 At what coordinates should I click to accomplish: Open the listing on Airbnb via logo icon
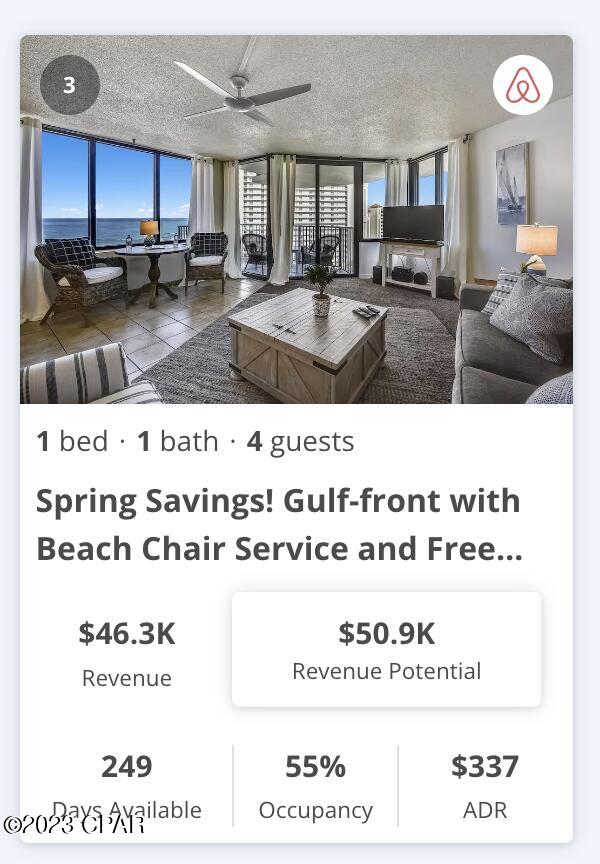pos(522,85)
